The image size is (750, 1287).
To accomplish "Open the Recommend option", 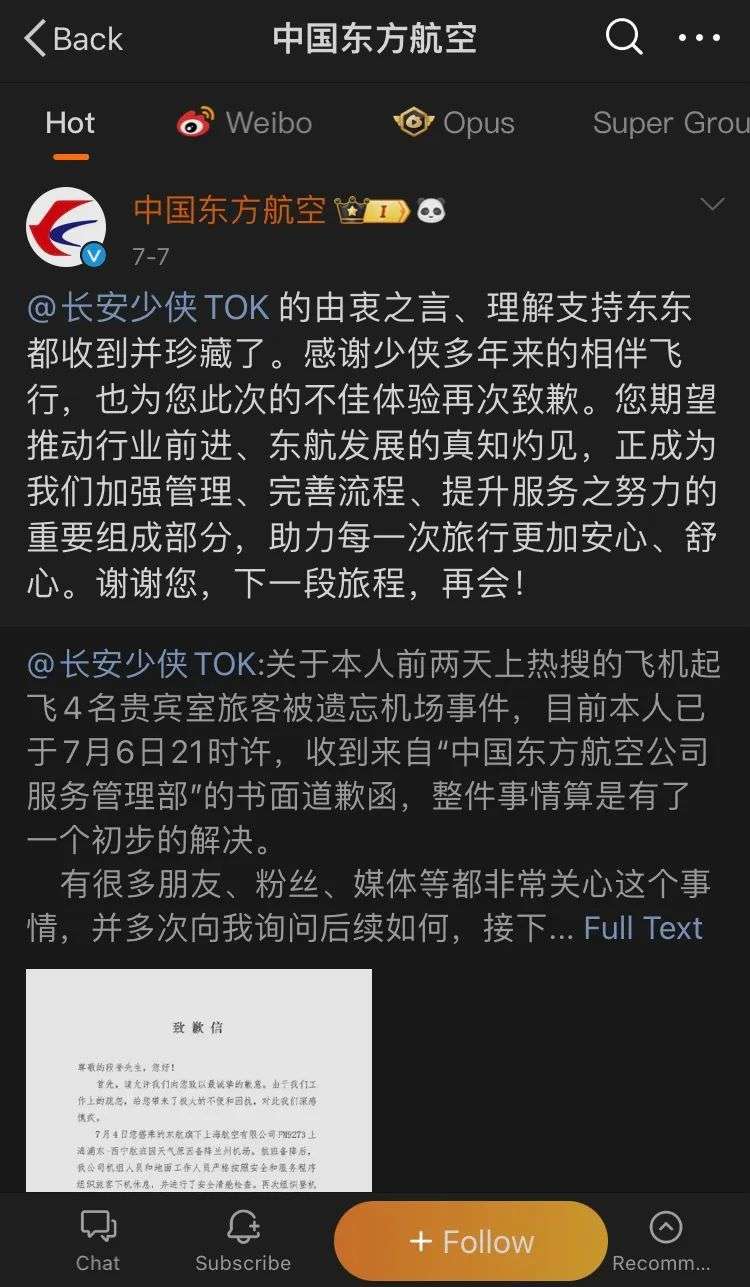I will 666,1240.
